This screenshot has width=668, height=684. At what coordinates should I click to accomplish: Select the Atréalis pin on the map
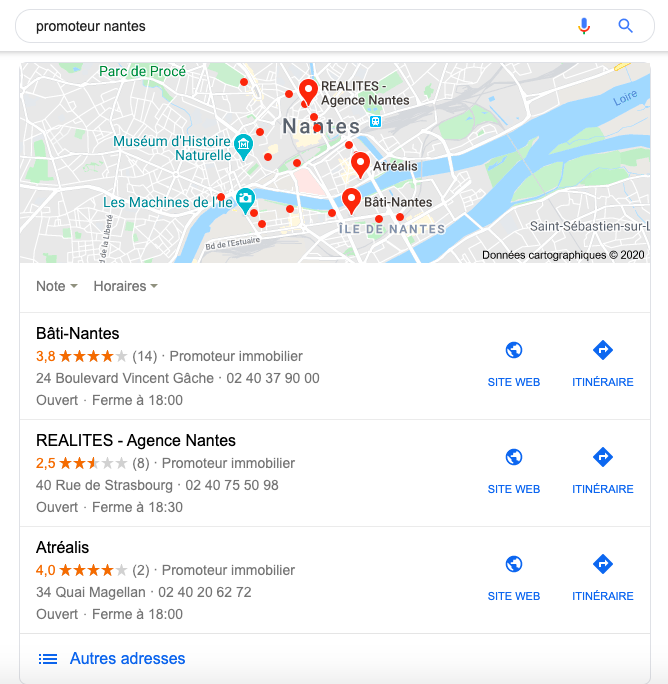point(360,165)
